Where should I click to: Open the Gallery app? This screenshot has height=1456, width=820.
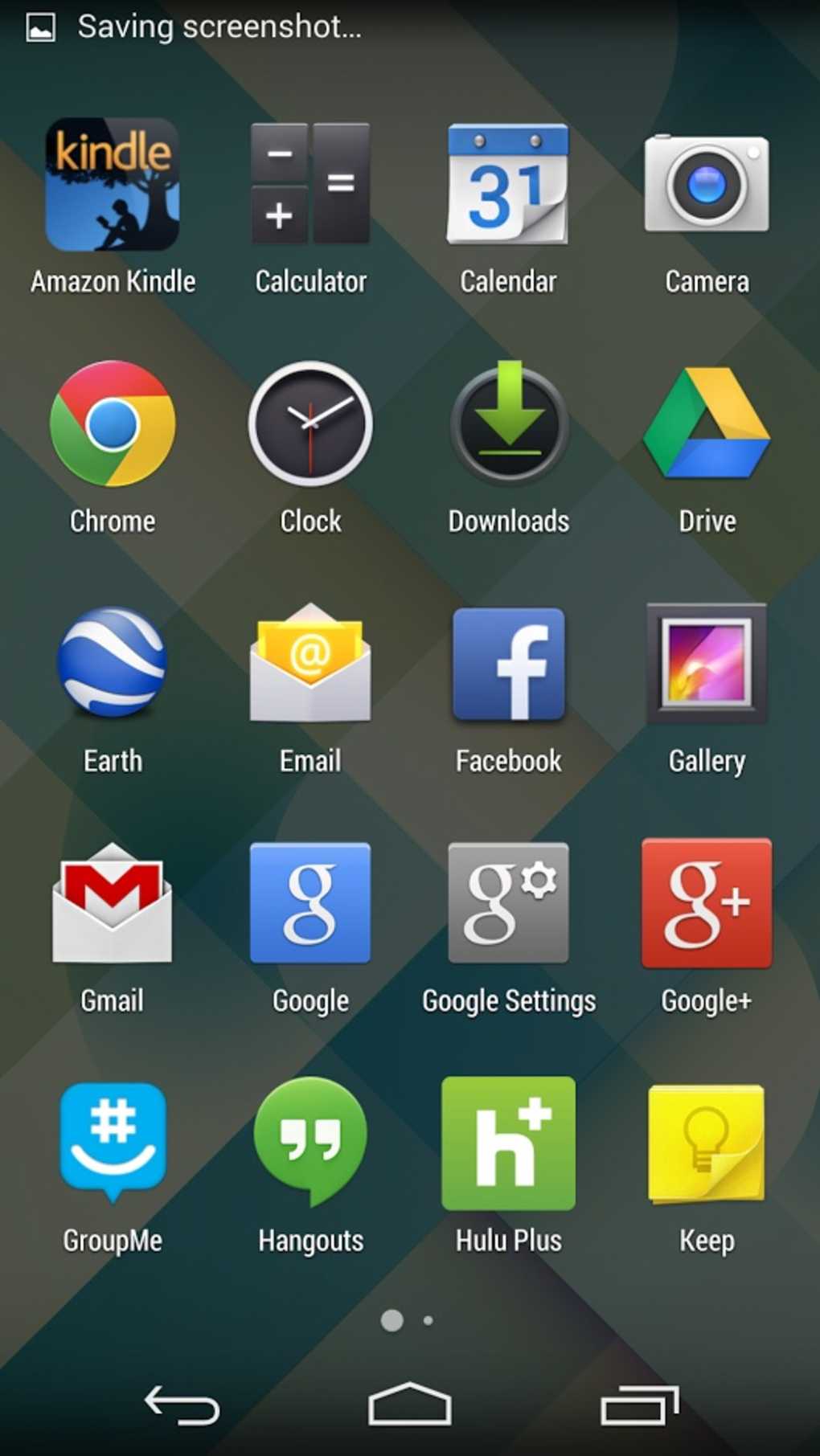tap(707, 663)
